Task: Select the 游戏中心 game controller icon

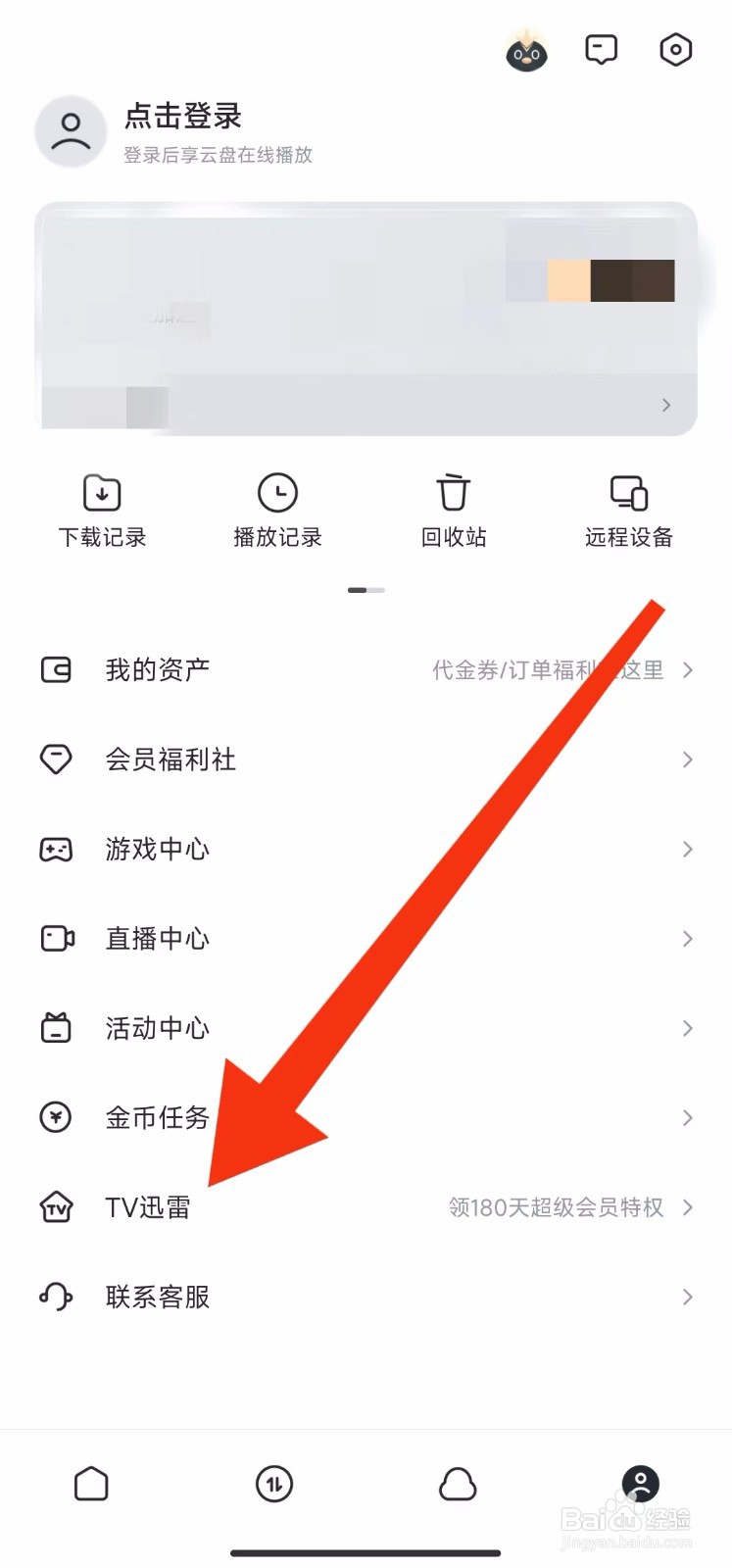Action: tap(56, 849)
